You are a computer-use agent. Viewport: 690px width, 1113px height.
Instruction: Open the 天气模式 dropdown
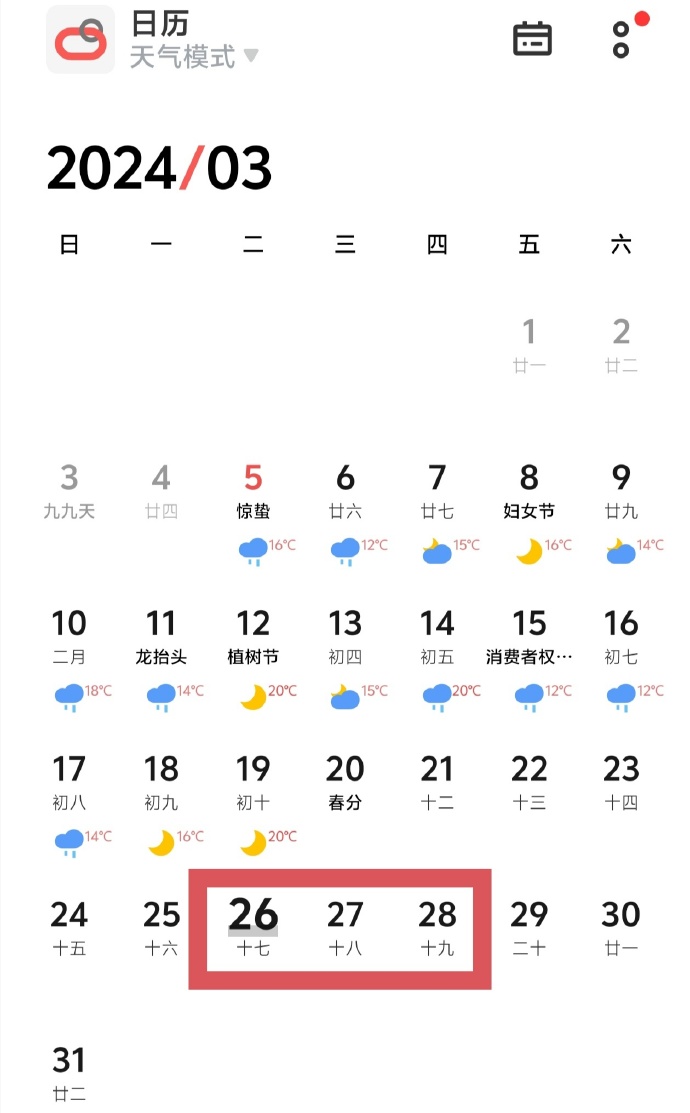[x=194, y=56]
